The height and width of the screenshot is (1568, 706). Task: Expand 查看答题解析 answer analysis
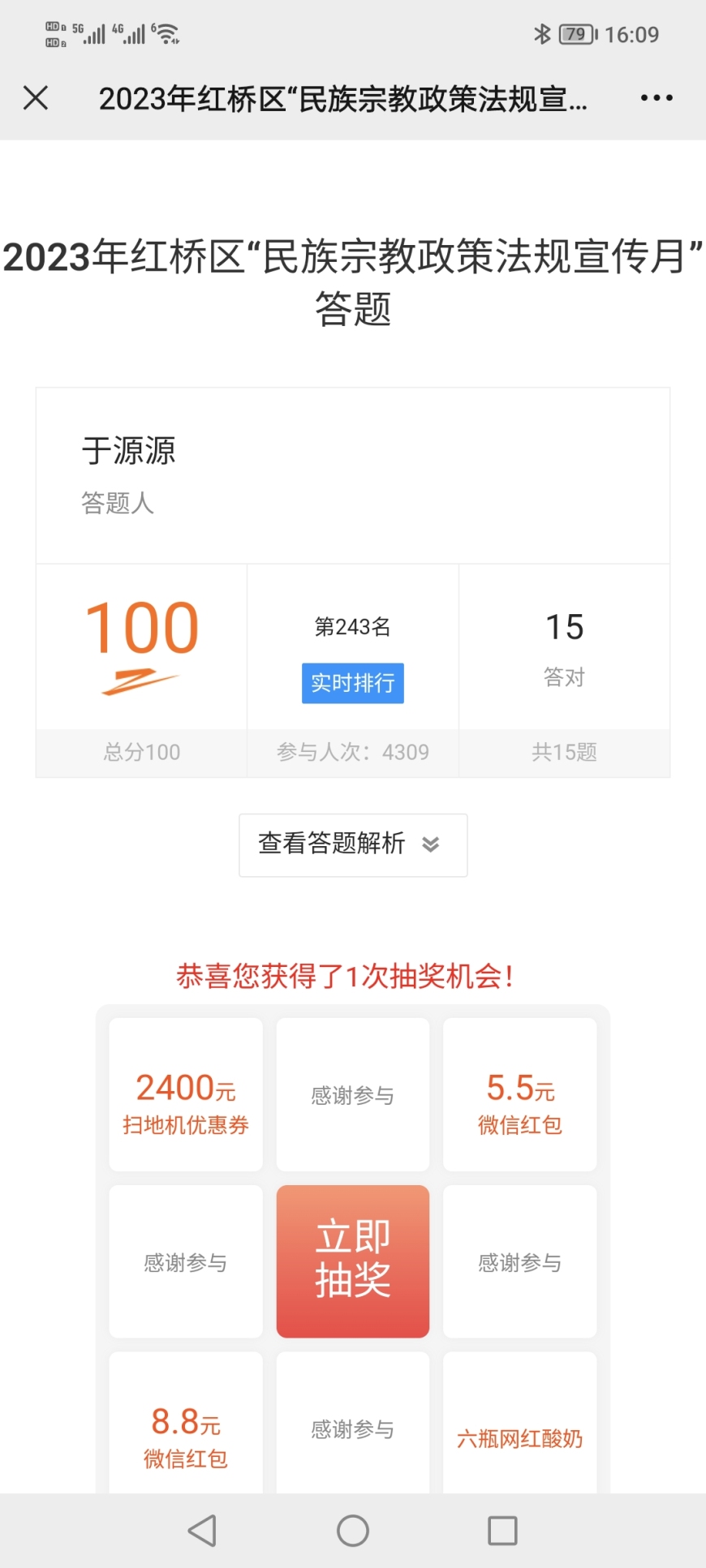pyautogui.click(x=353, y=844)
